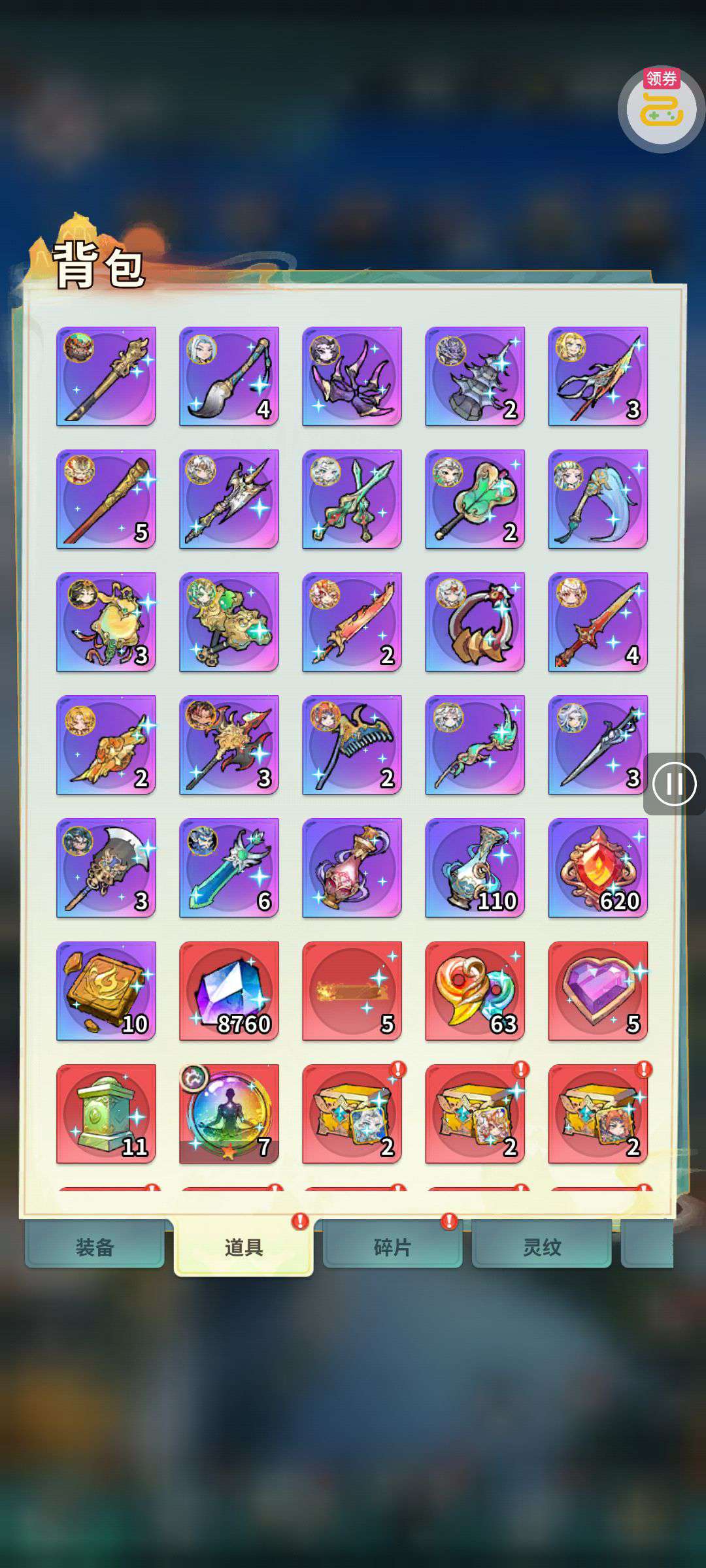Viewport: 706px width, 1568px height.
Task: Select the green leaf fan item
Action: point(475,499)
